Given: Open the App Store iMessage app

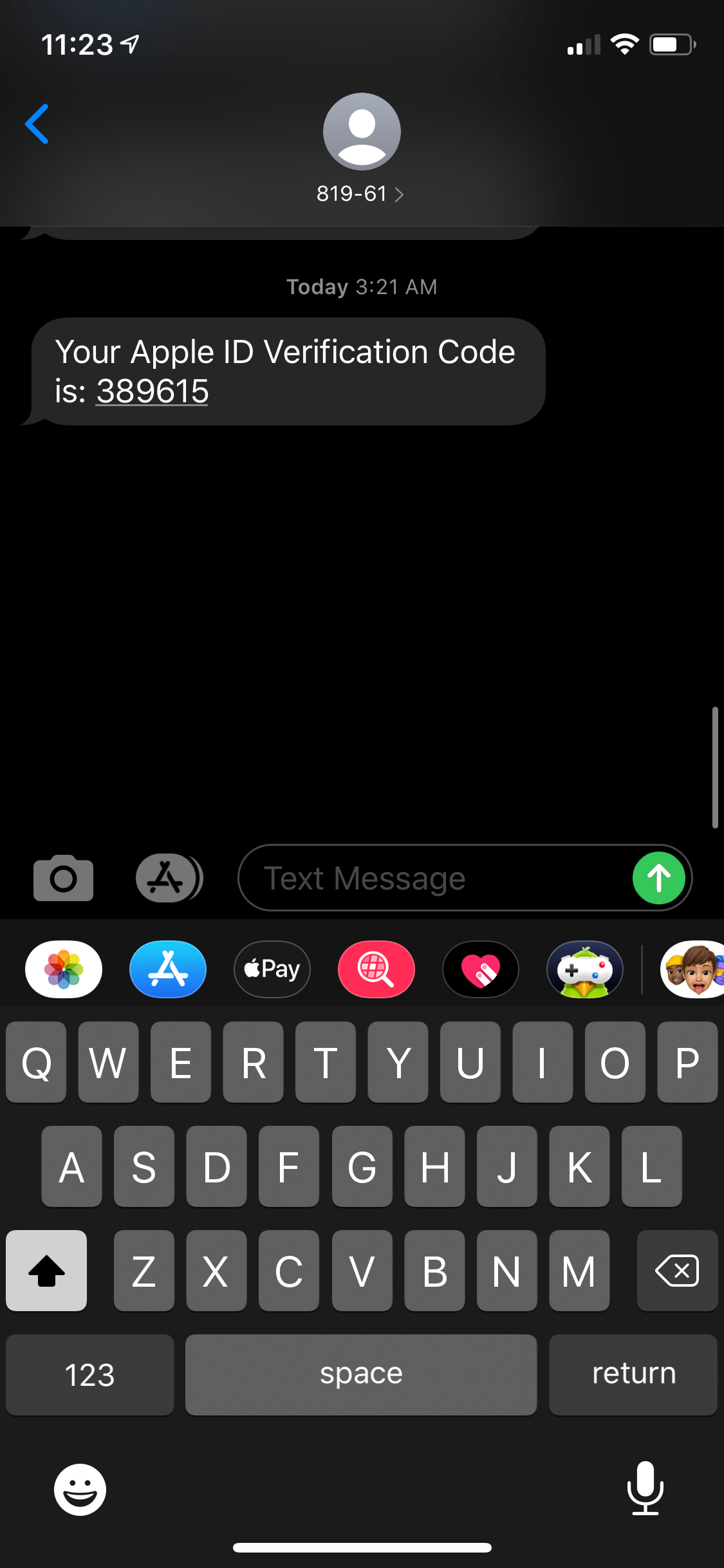Looking at the screenshot, I should [x=168, y=969].
